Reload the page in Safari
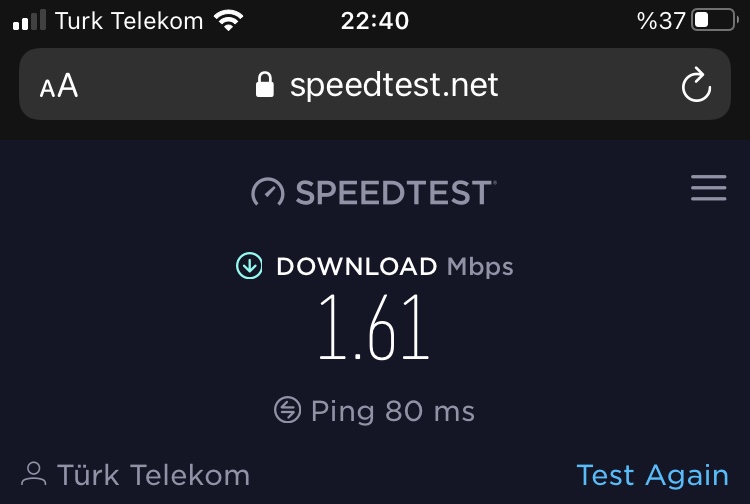 point(695,86)
